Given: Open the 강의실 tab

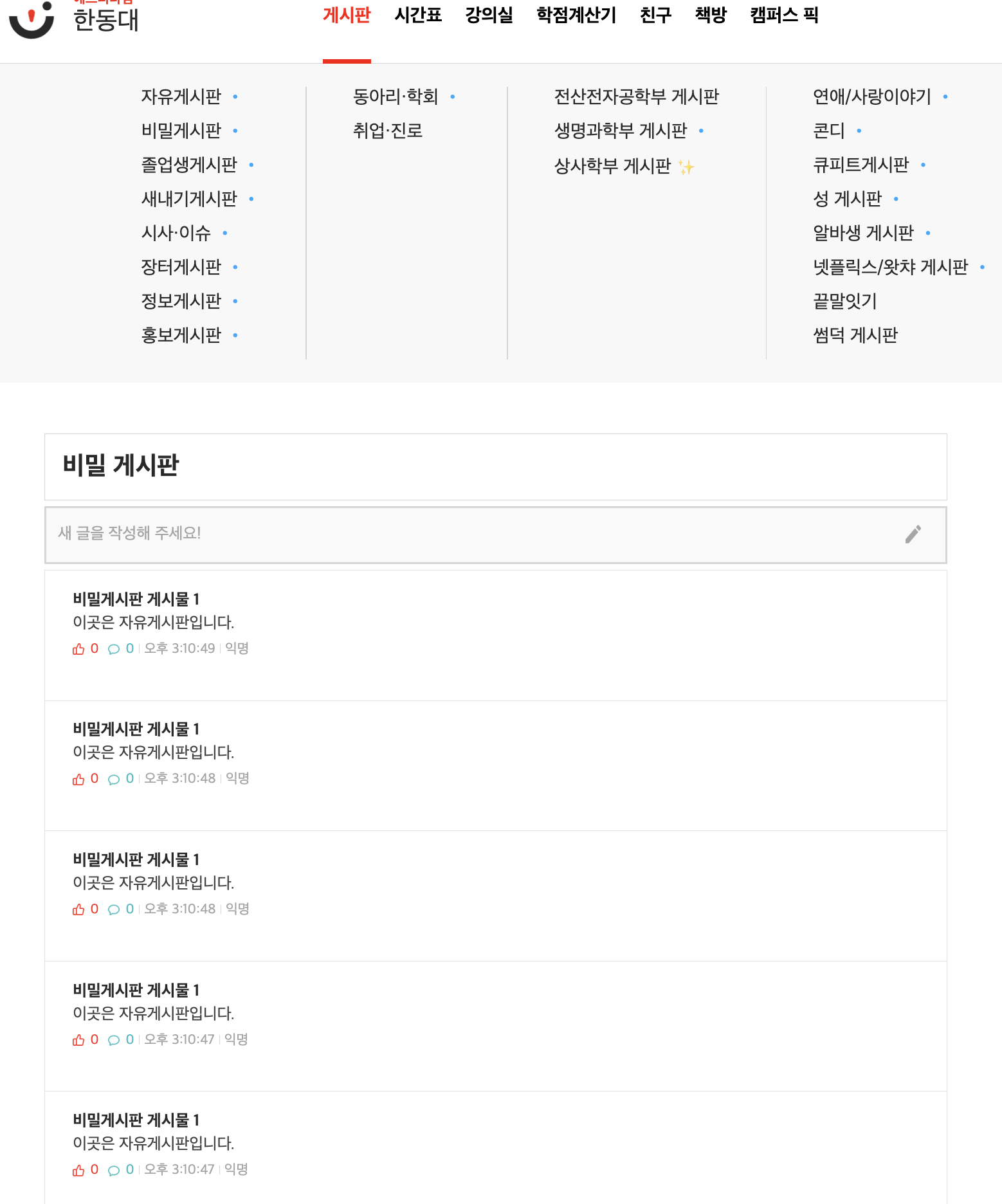Looking at the screenshot, I should (489, 15).
